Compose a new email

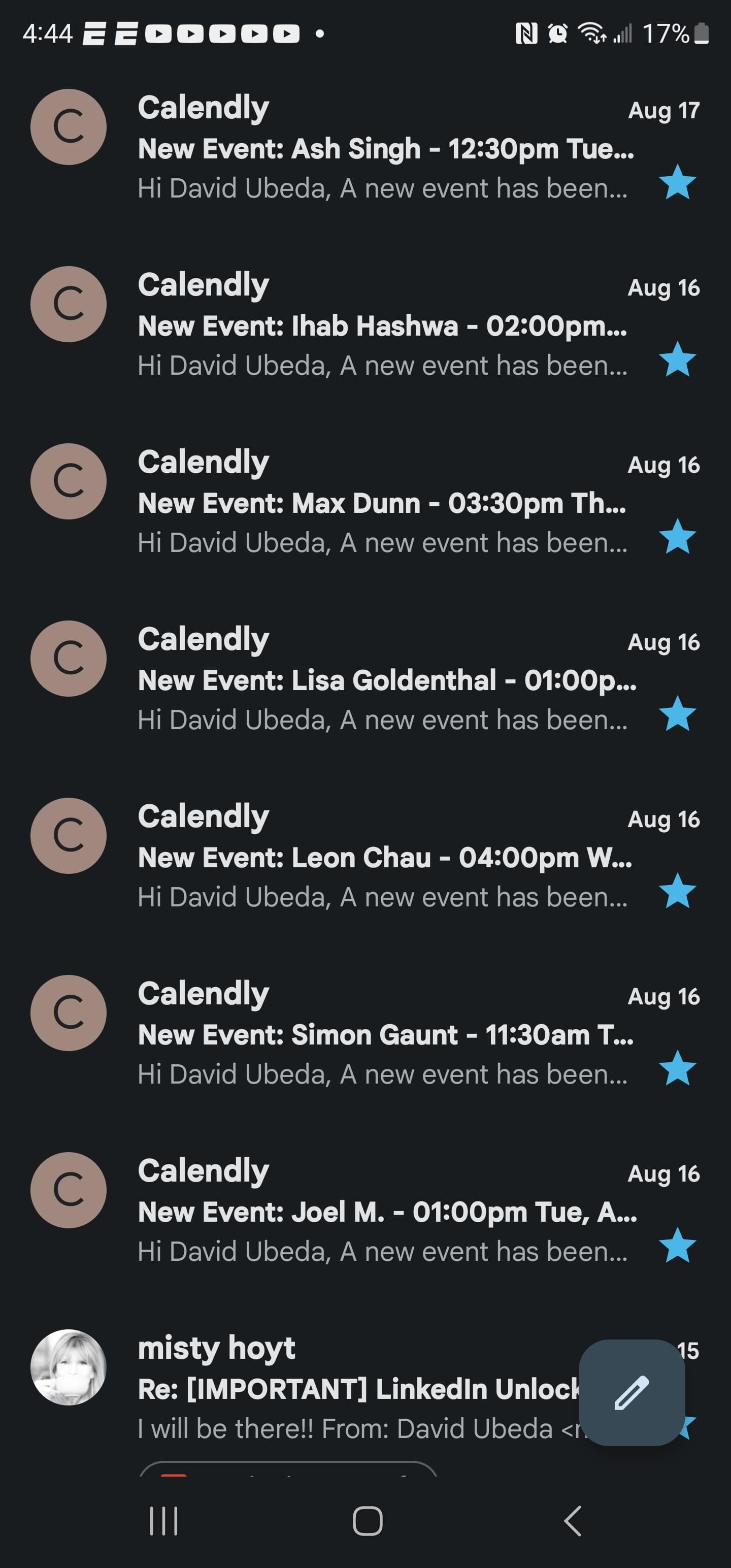coord(632,1393)
